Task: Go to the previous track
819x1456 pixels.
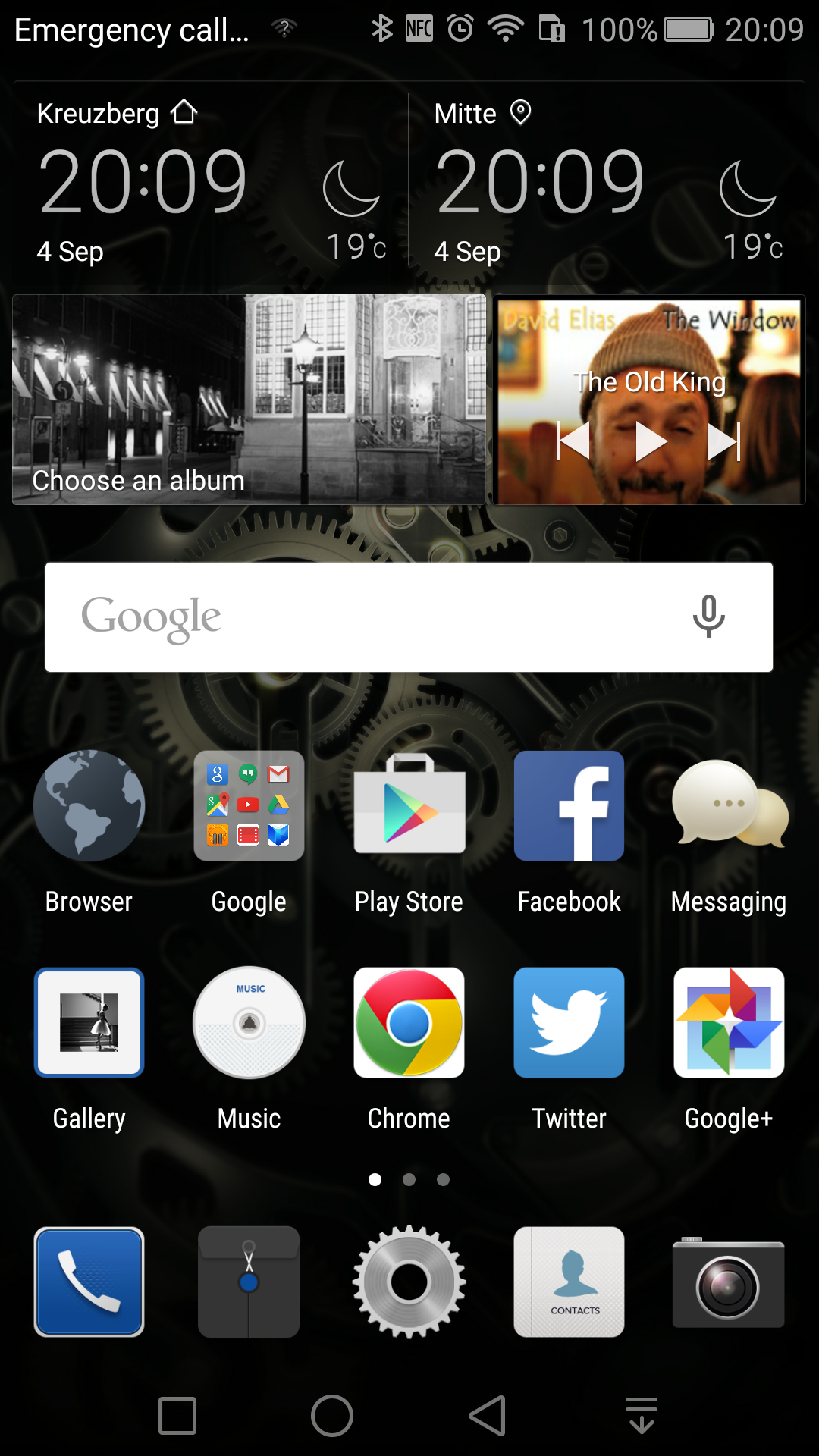Action: coord(574,441)
